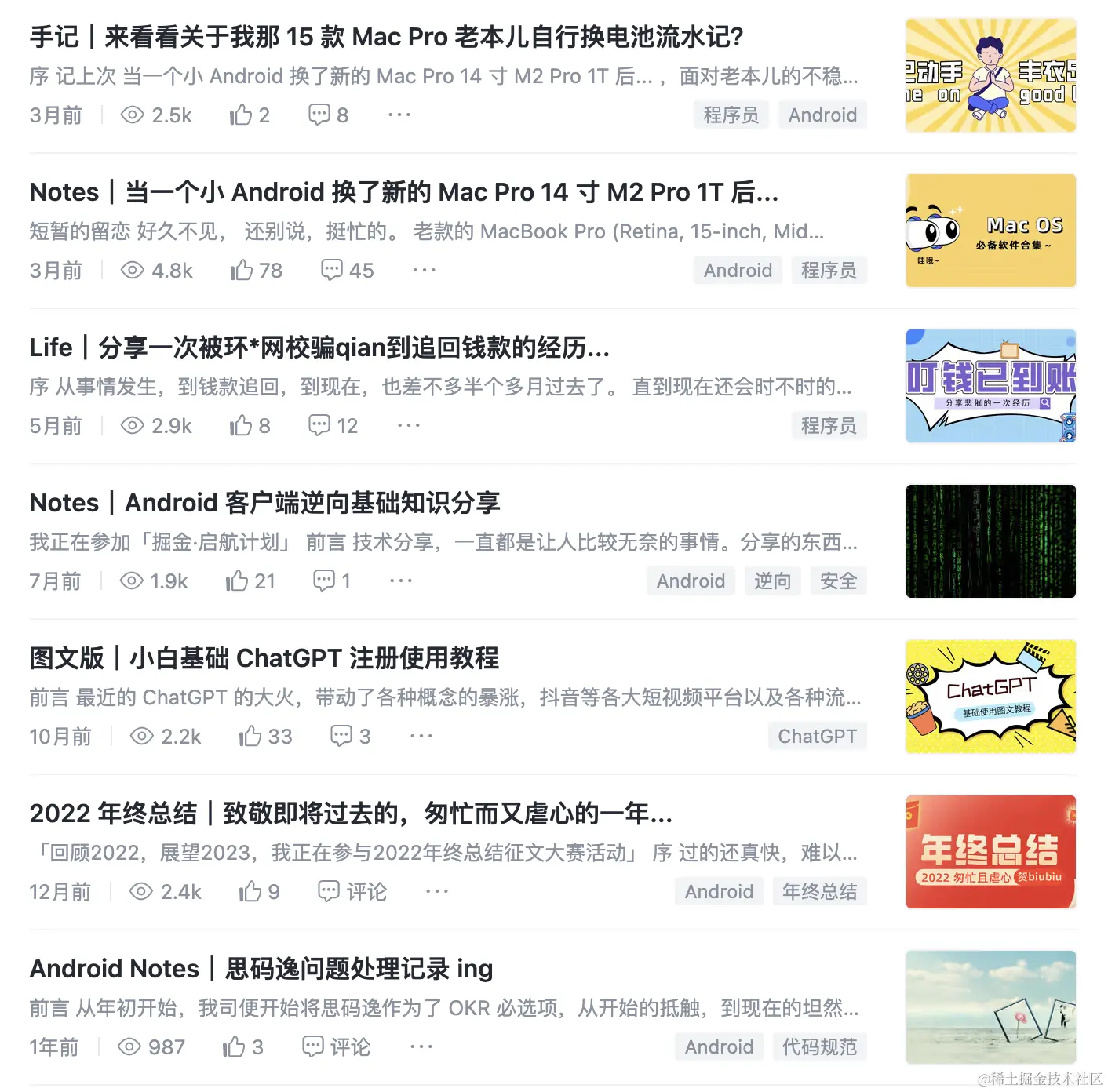Comment on the 思码逸问题处理记录 post
Image resolution: width=1108 pixels, height=1092 pixels.
point(336,1047)
